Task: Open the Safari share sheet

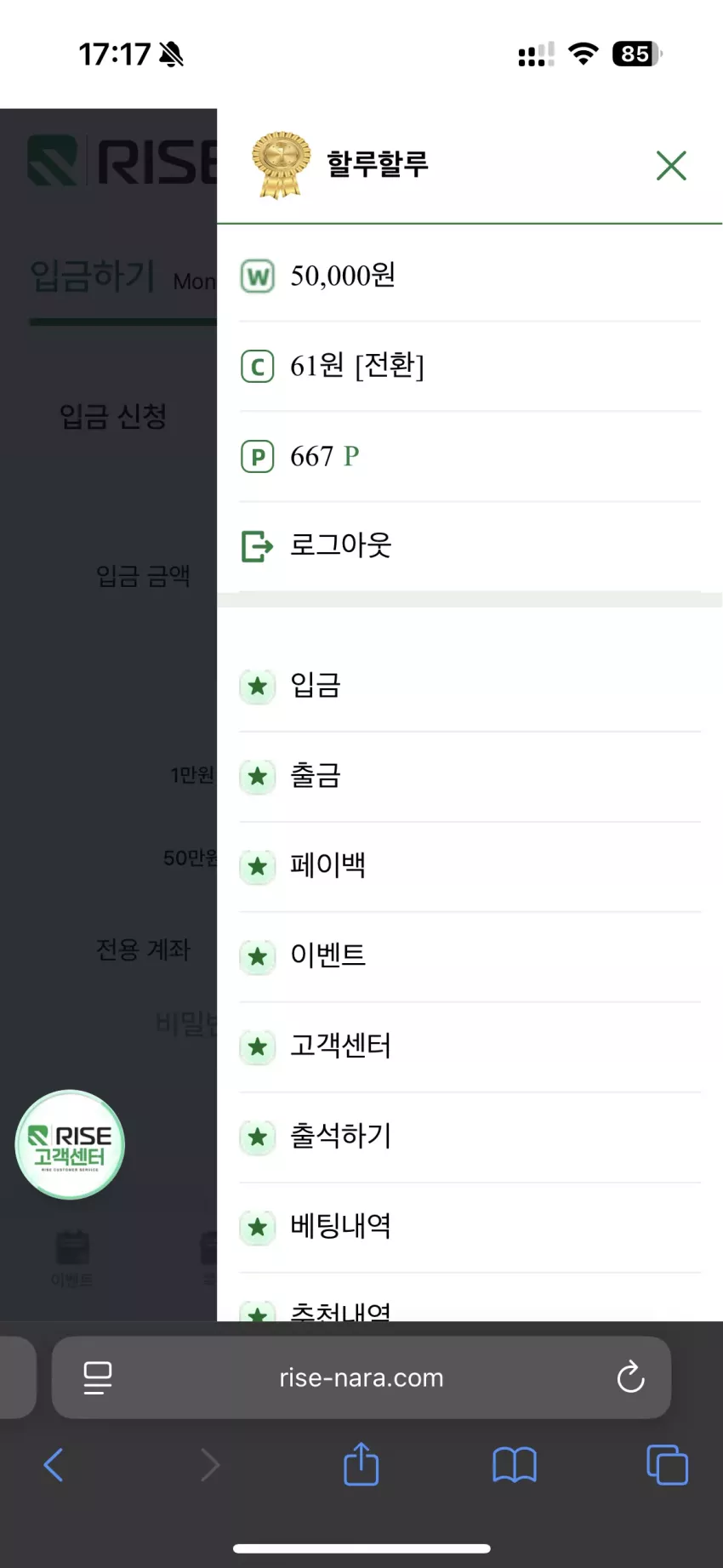Action: [x=361, y=1463]
